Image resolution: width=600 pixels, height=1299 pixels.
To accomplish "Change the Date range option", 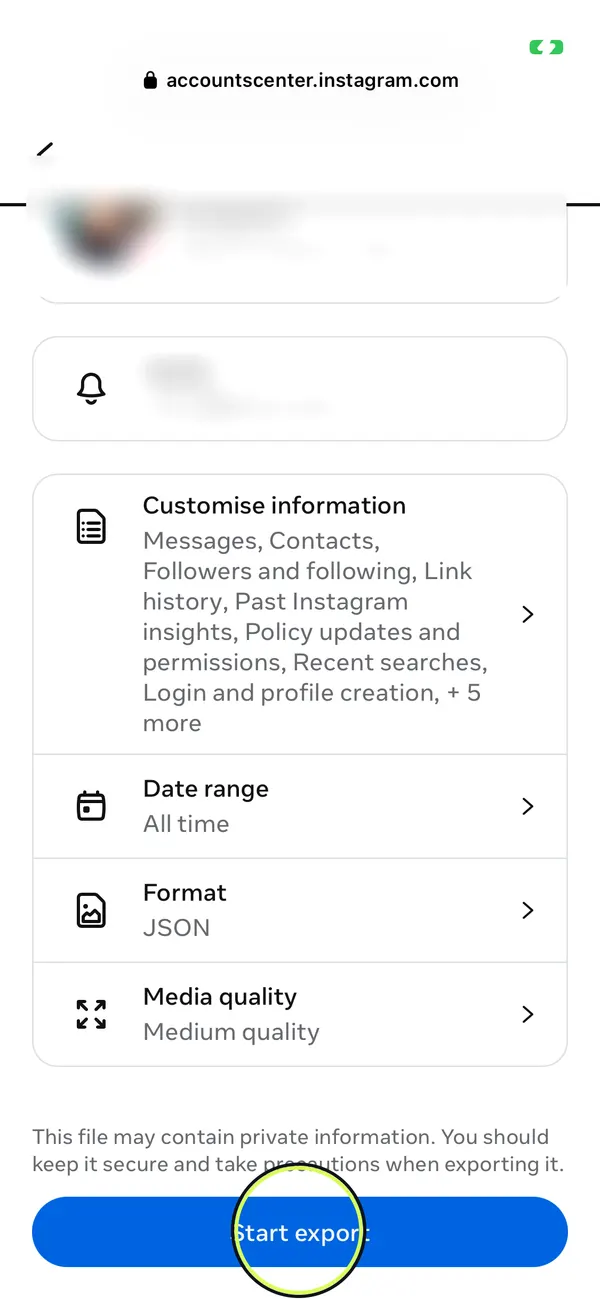I will coord(300,806).
